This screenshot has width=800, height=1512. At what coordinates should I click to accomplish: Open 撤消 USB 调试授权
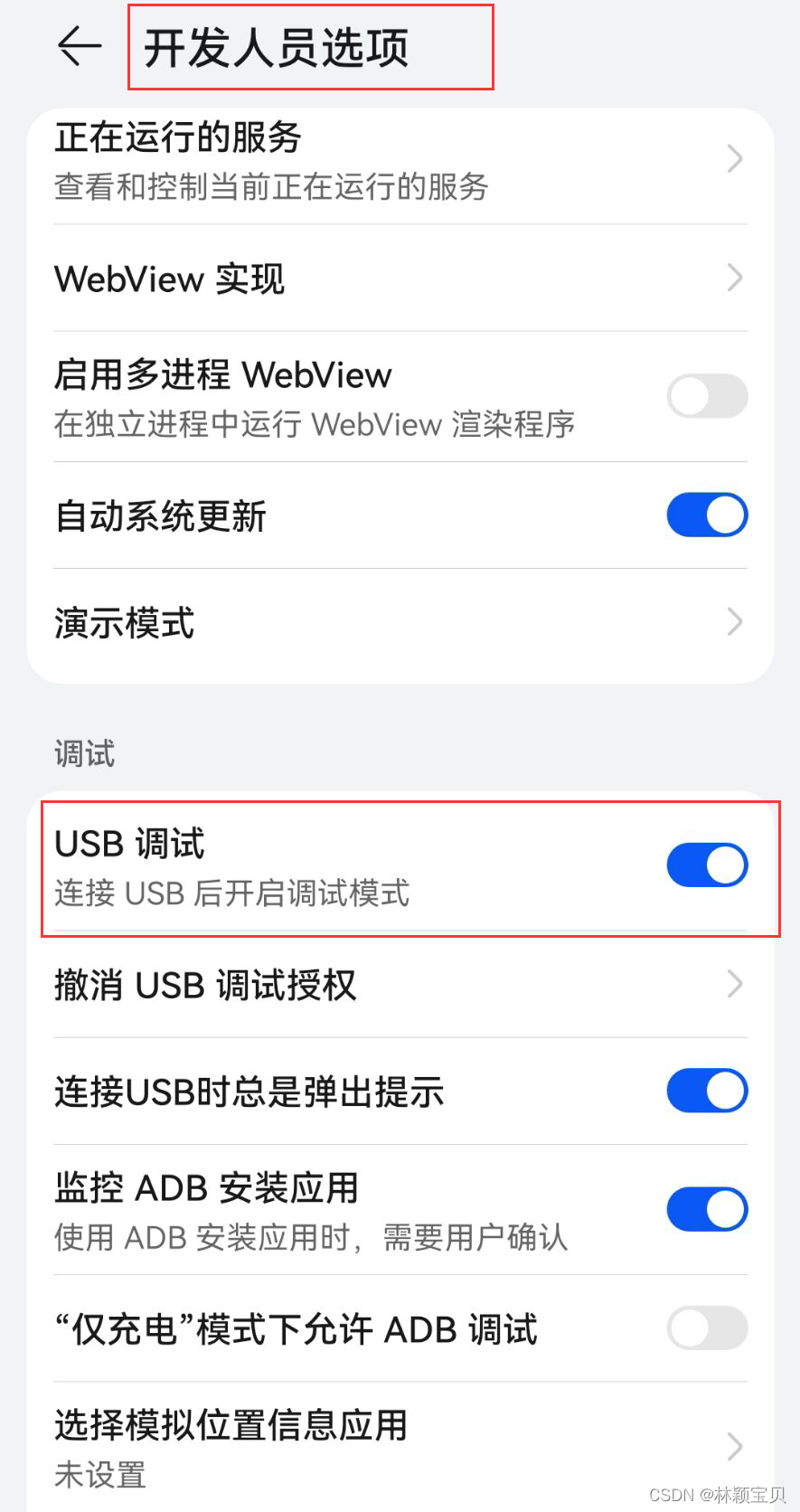(x=400, y=985)
